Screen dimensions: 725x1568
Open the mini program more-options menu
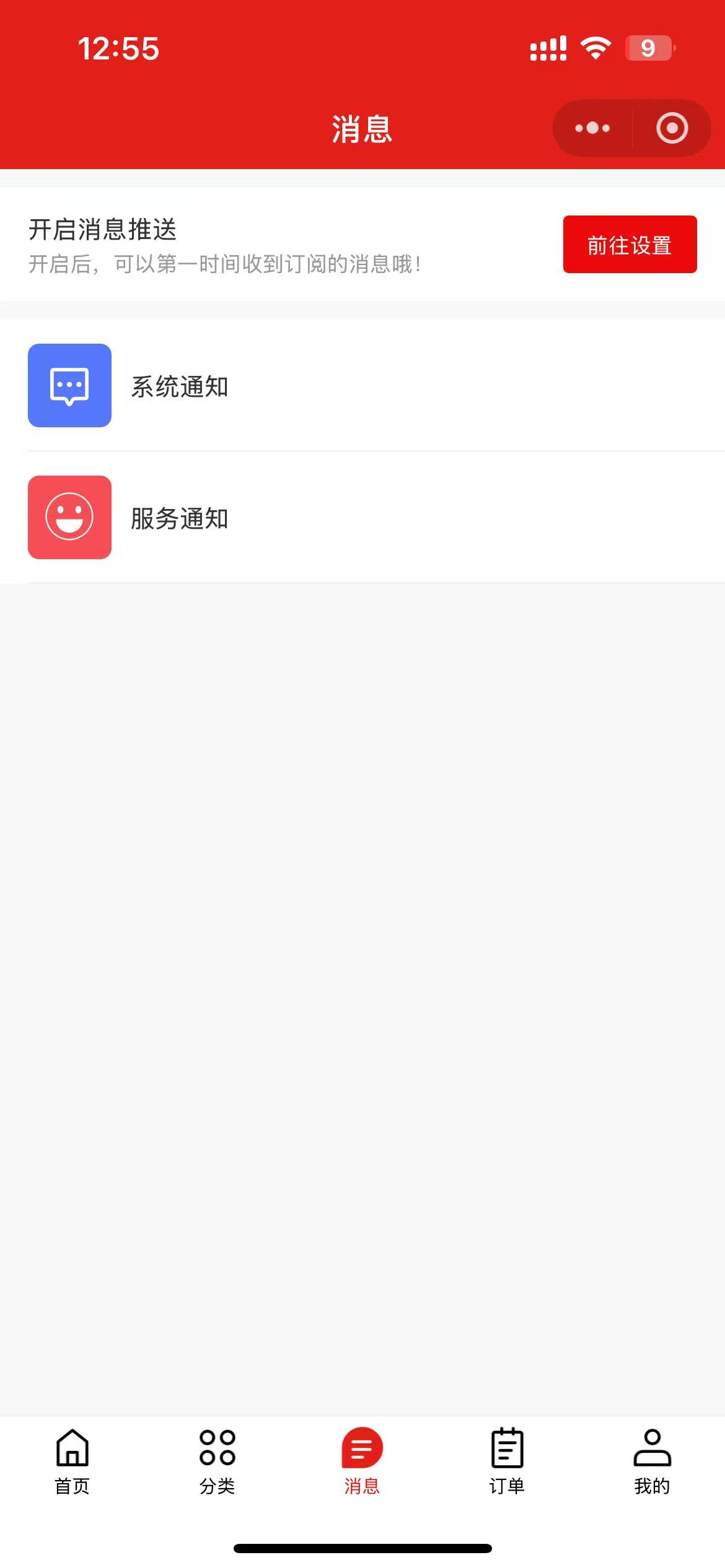[x=592, y=128]
